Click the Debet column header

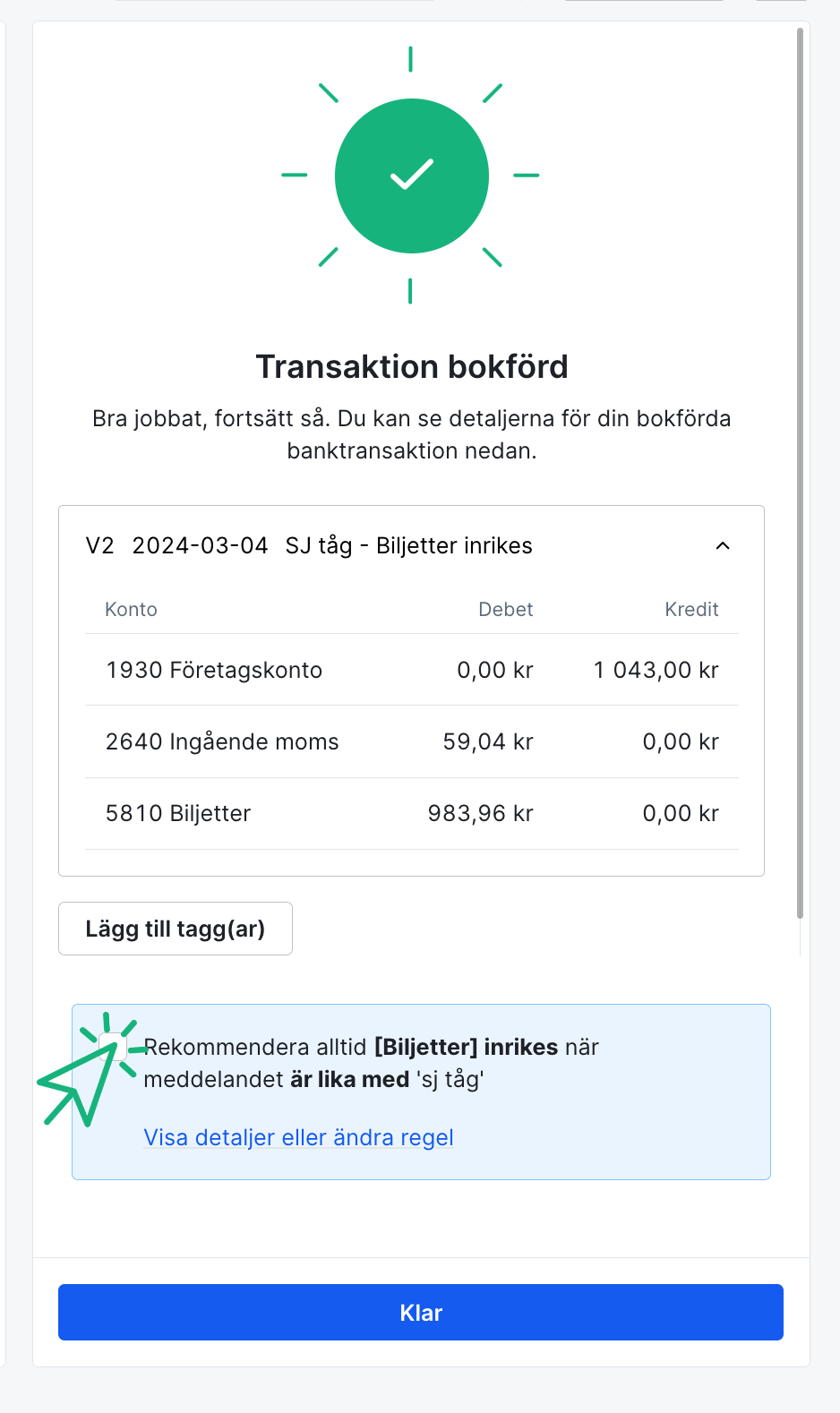click(505, 609)
